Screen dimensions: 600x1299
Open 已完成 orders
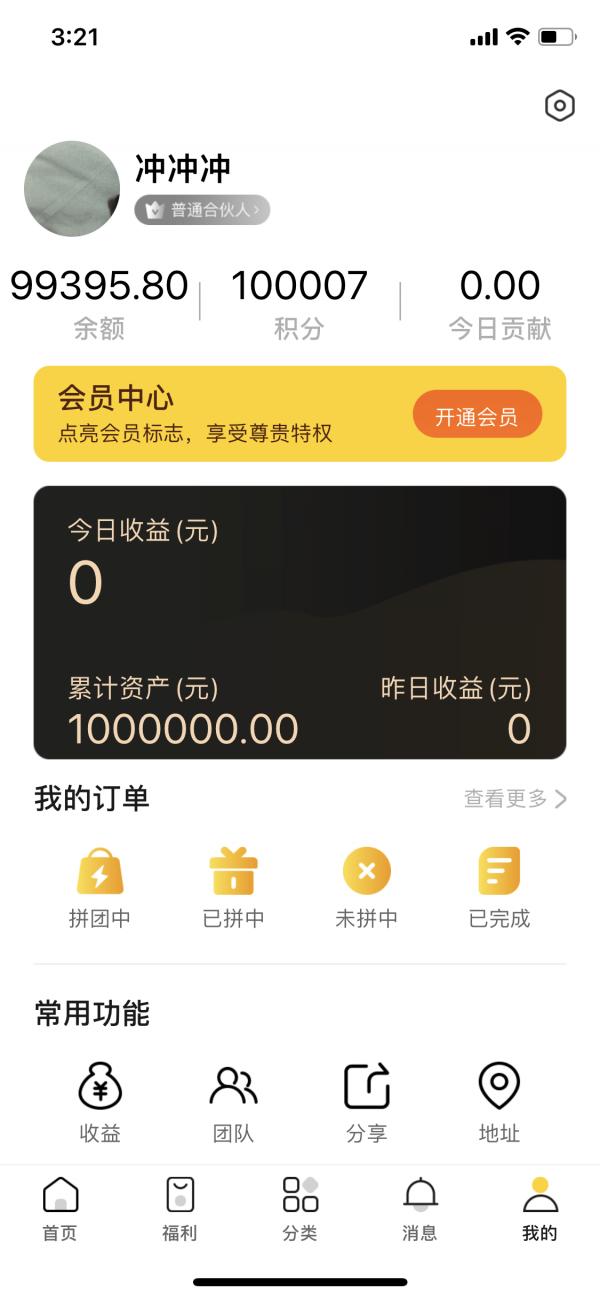pos(499,885)
